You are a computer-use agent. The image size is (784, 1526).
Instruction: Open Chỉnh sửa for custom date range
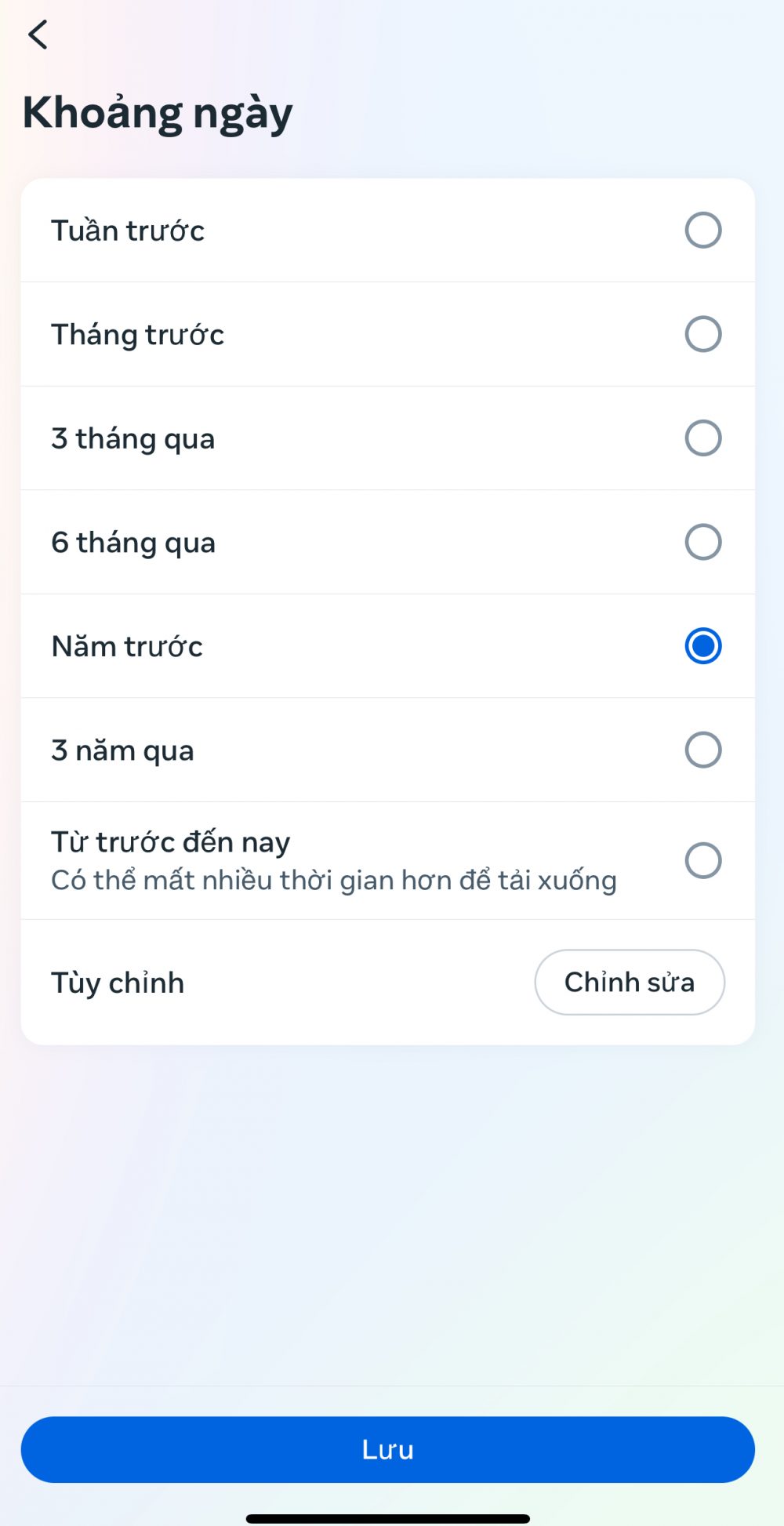pos(629,982)
